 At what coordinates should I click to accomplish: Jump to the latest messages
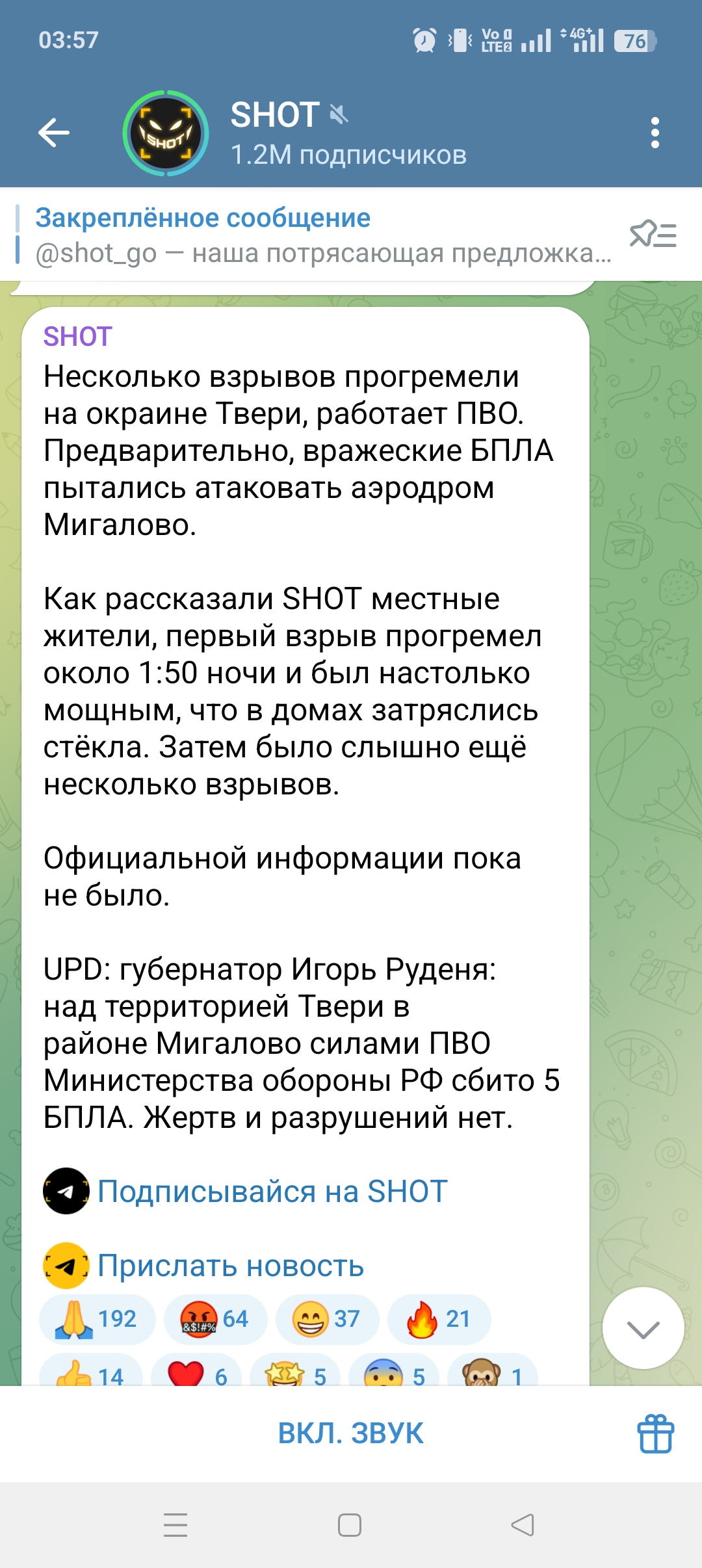point(643,1328)
